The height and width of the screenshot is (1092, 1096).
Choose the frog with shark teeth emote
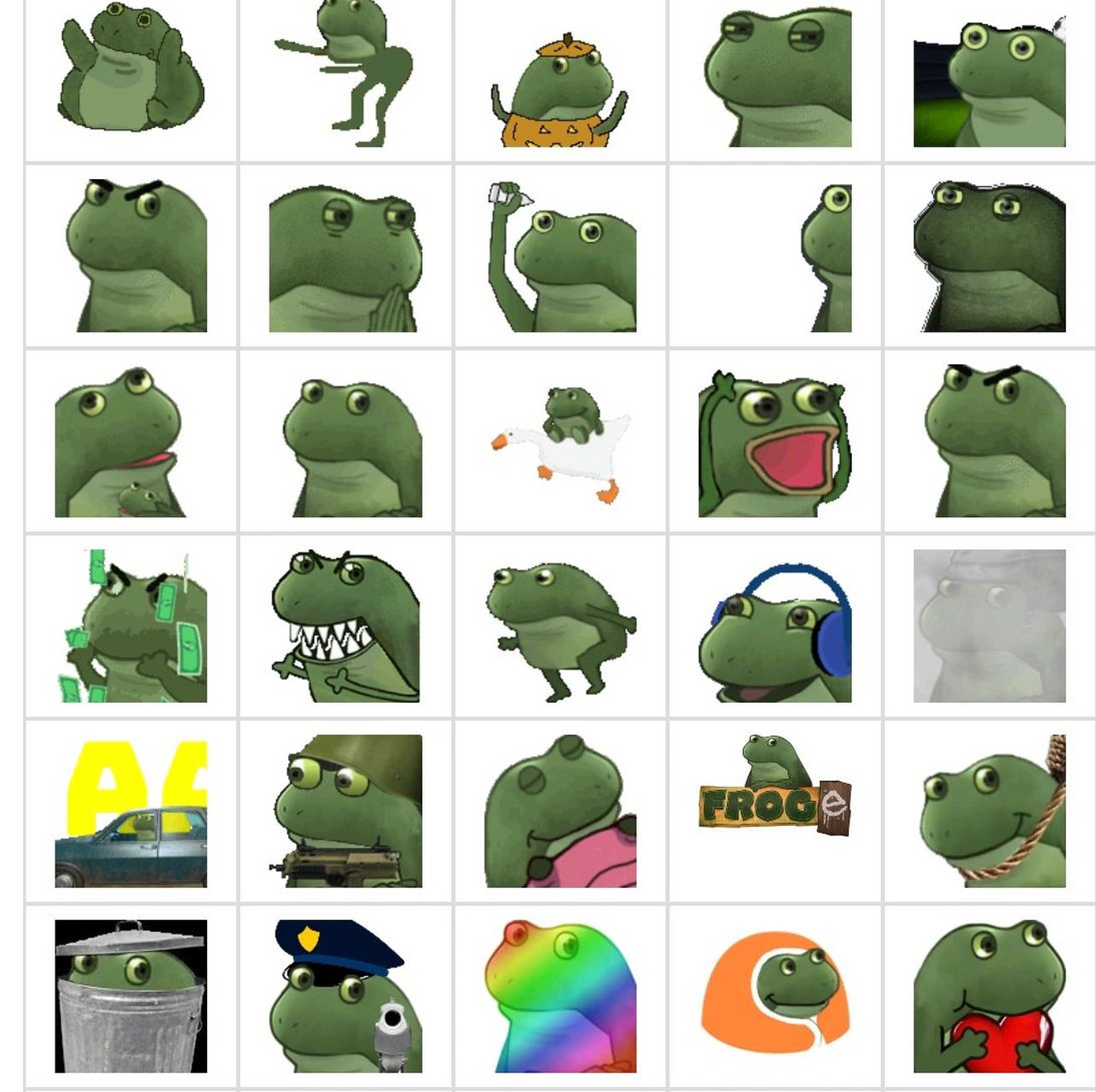(345, 627)
